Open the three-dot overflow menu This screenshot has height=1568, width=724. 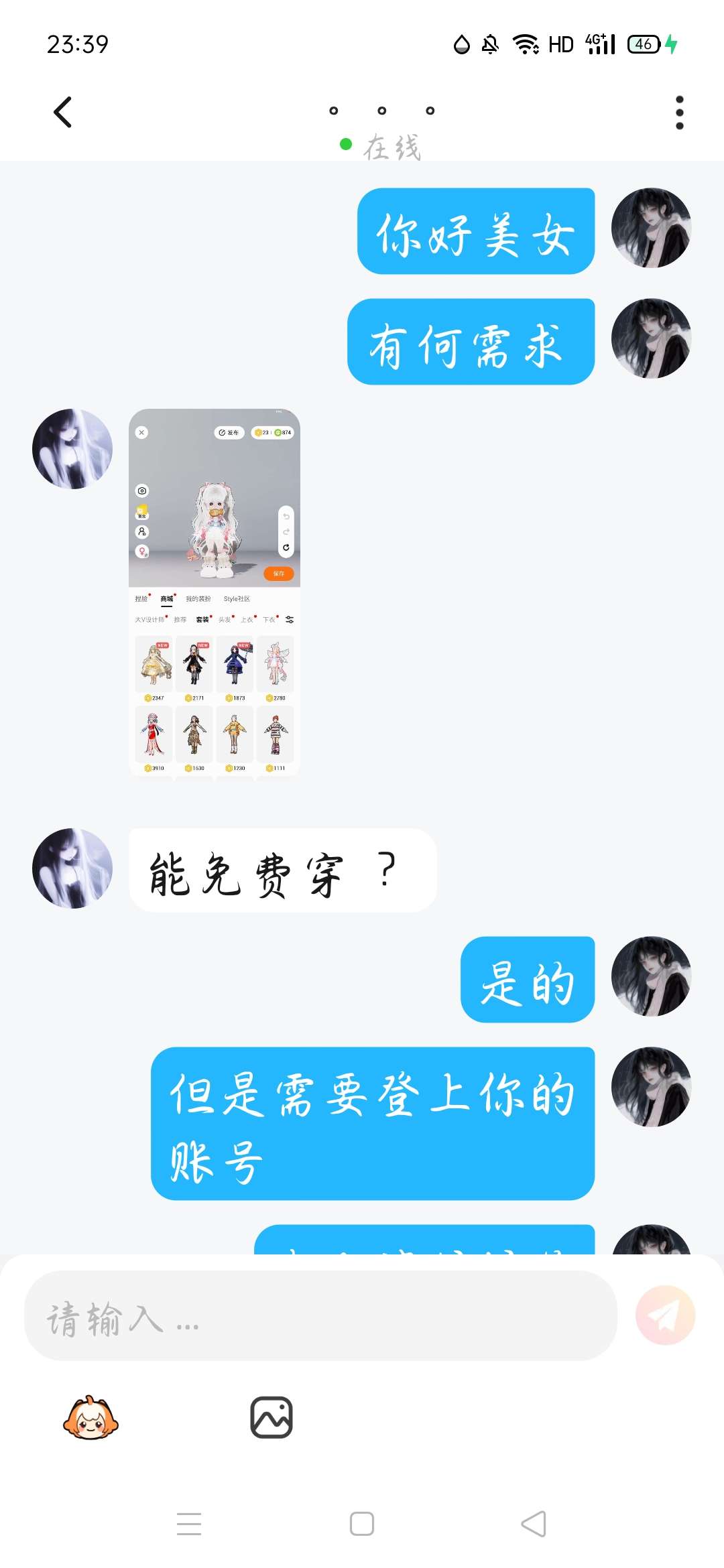coord(679,112)
